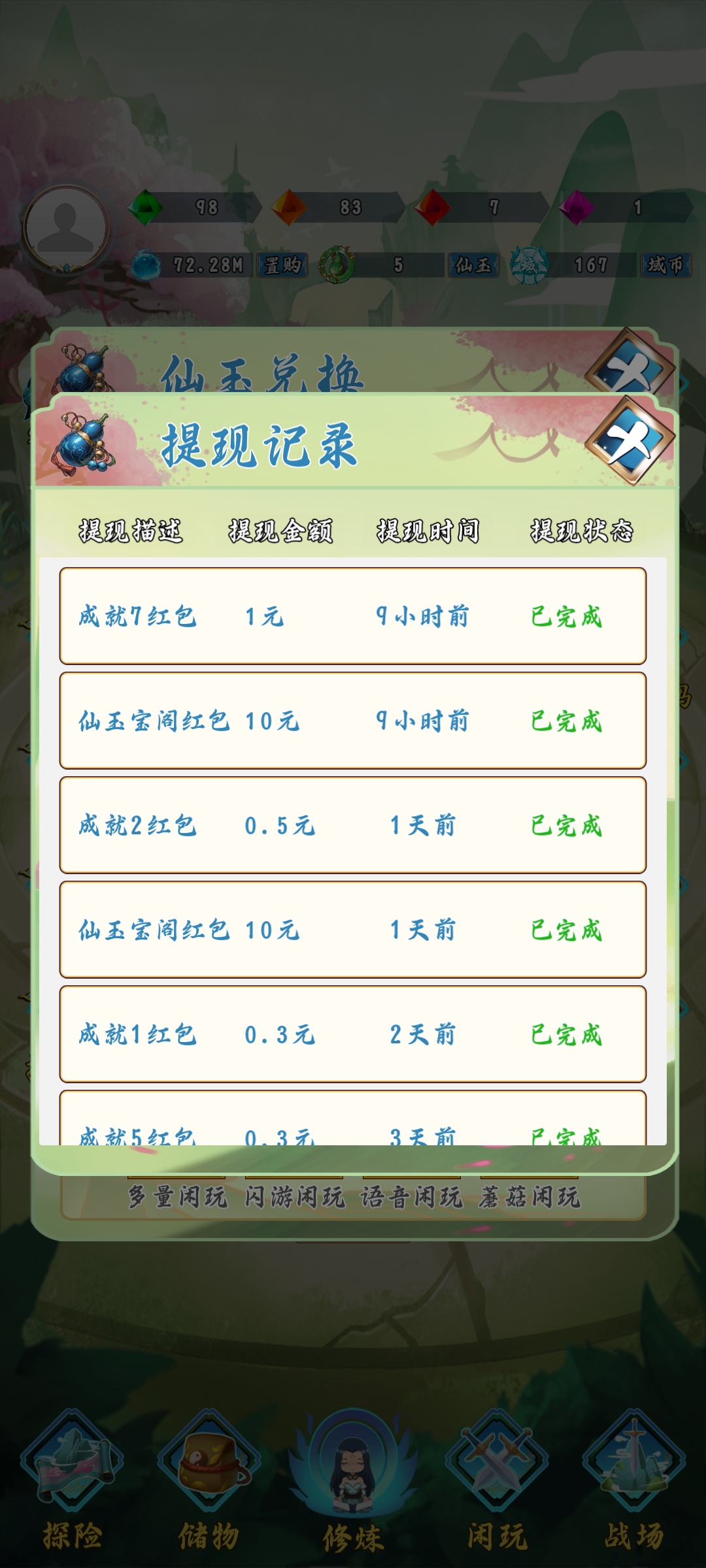Tap the 城币 button
Viewport: 706px width, 1568px height.
665,265
